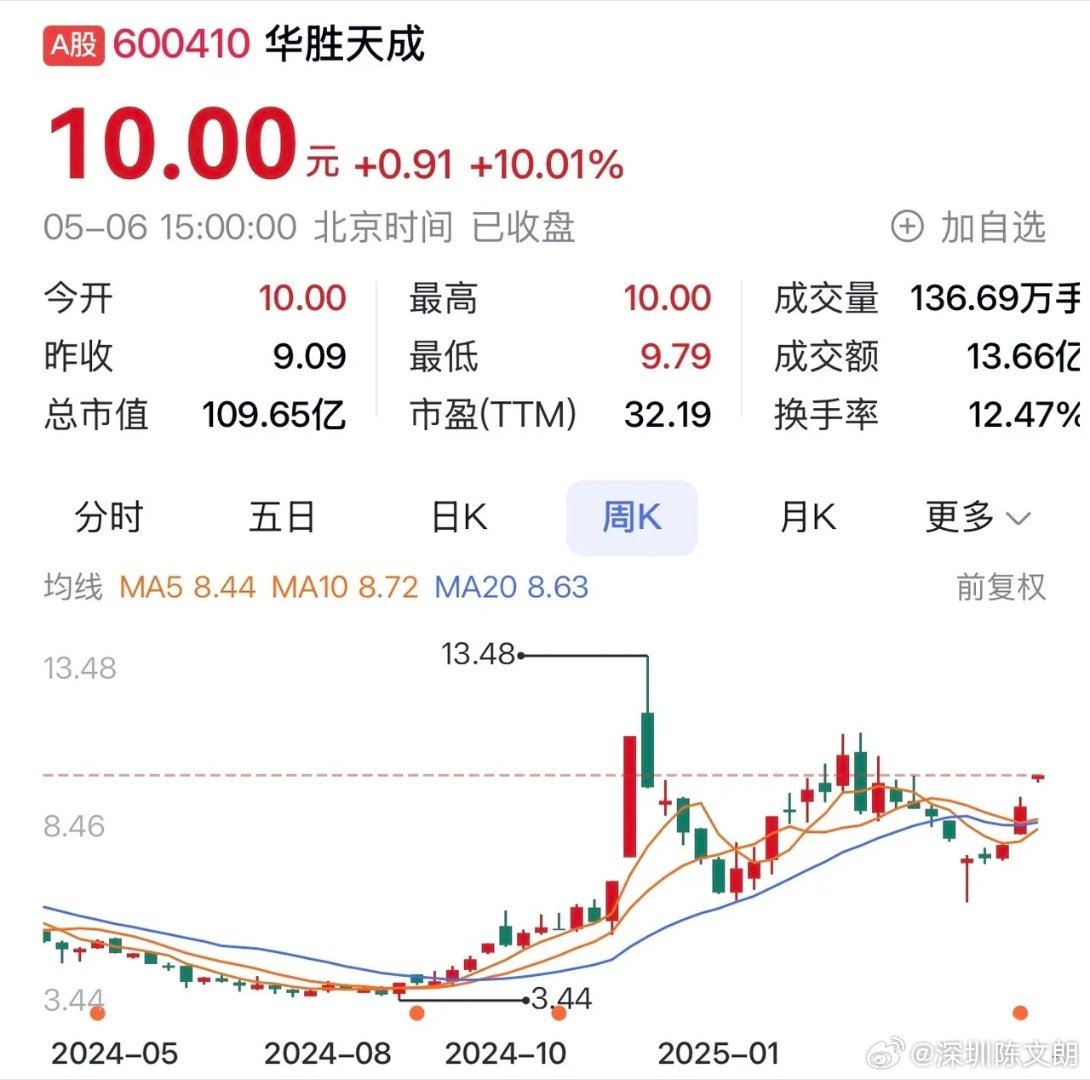Change the 前复权 adjustment setting
Image resolution: width=1090 pixels, height=1080 pixels.
tap(1001, 587)
